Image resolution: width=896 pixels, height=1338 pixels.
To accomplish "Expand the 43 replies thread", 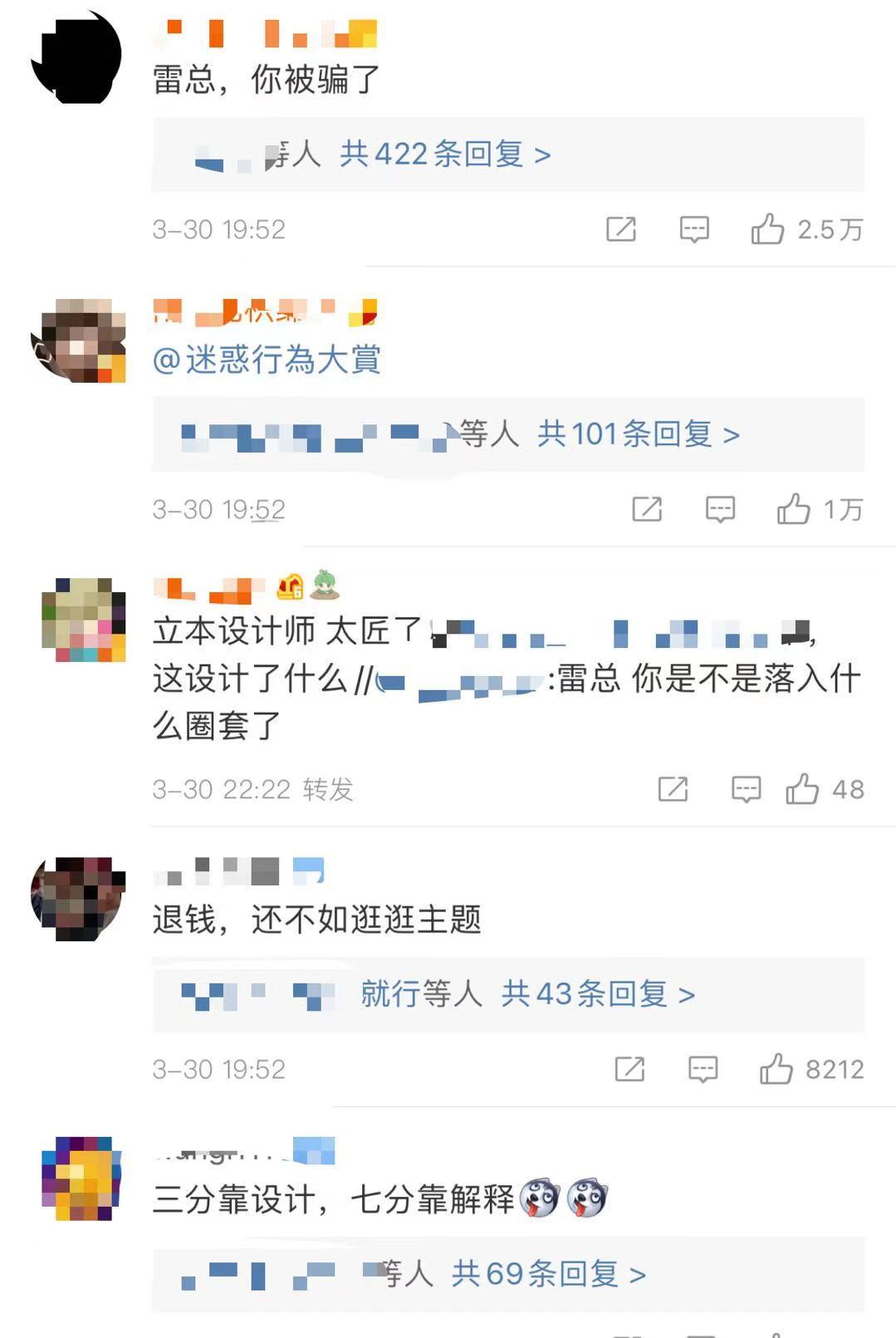I will (x=598, y=994).
